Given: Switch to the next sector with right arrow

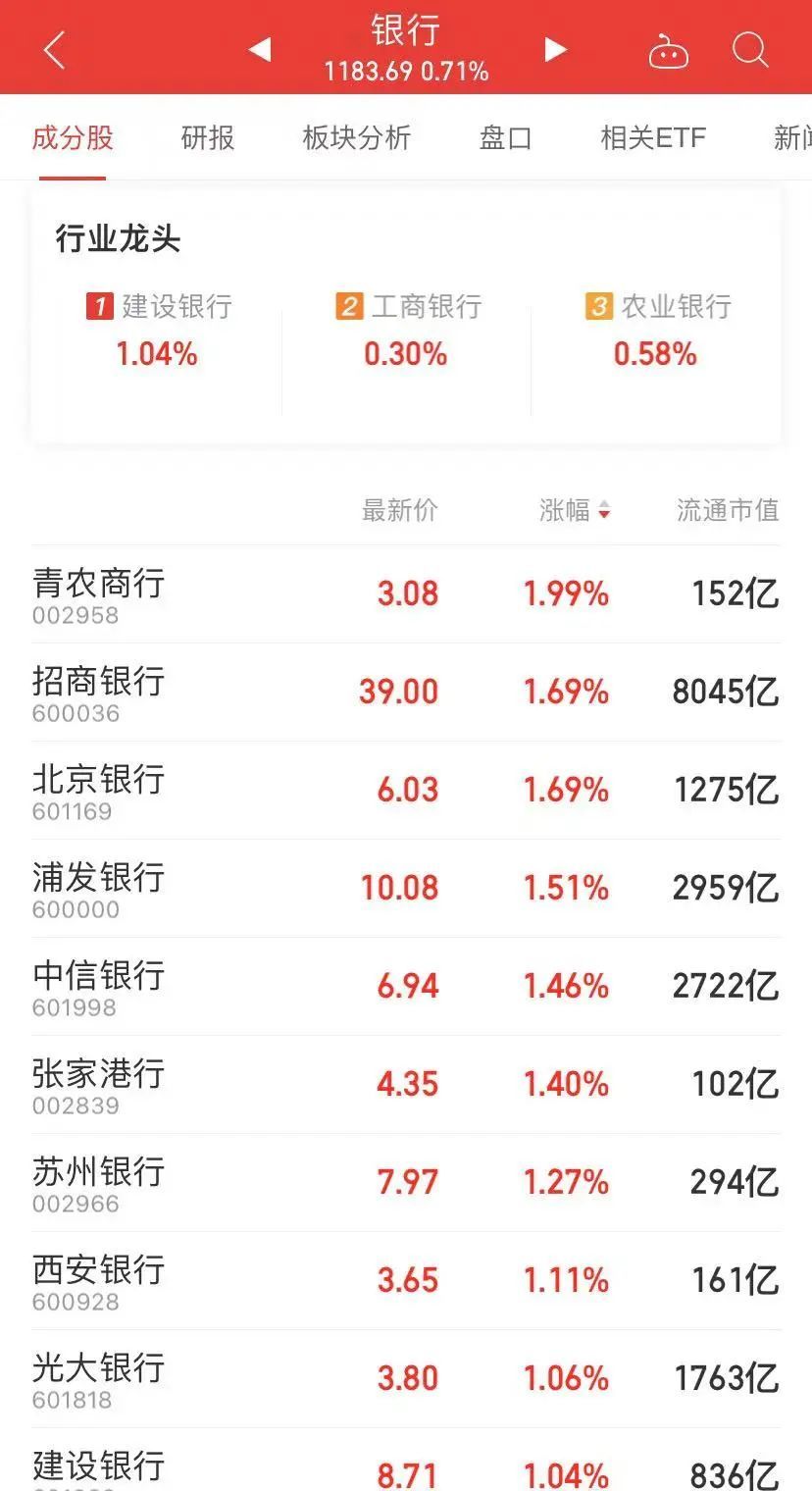Looking at the screenshot, I should [x=555, y=49].
